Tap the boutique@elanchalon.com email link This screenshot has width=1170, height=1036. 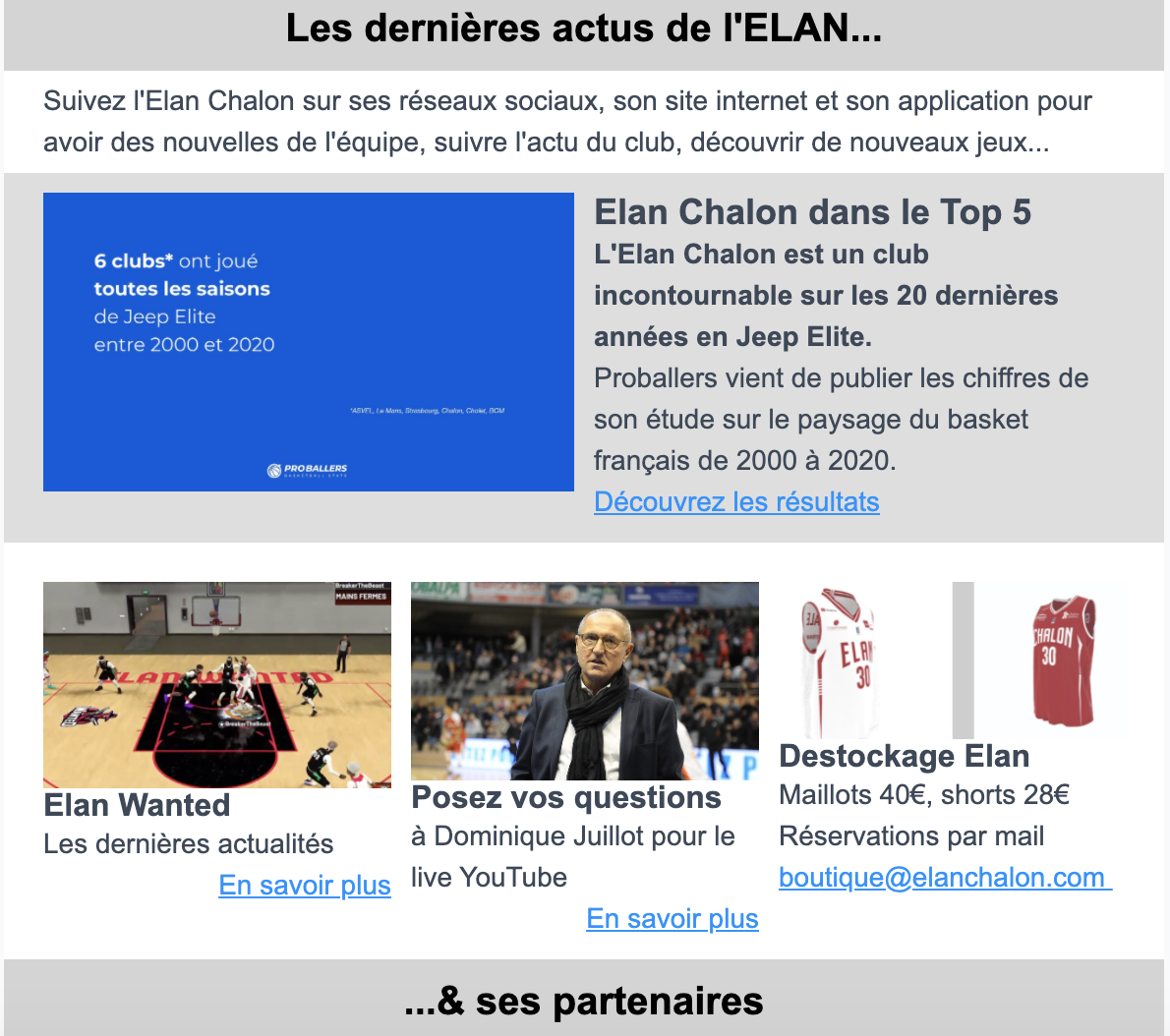944,878
